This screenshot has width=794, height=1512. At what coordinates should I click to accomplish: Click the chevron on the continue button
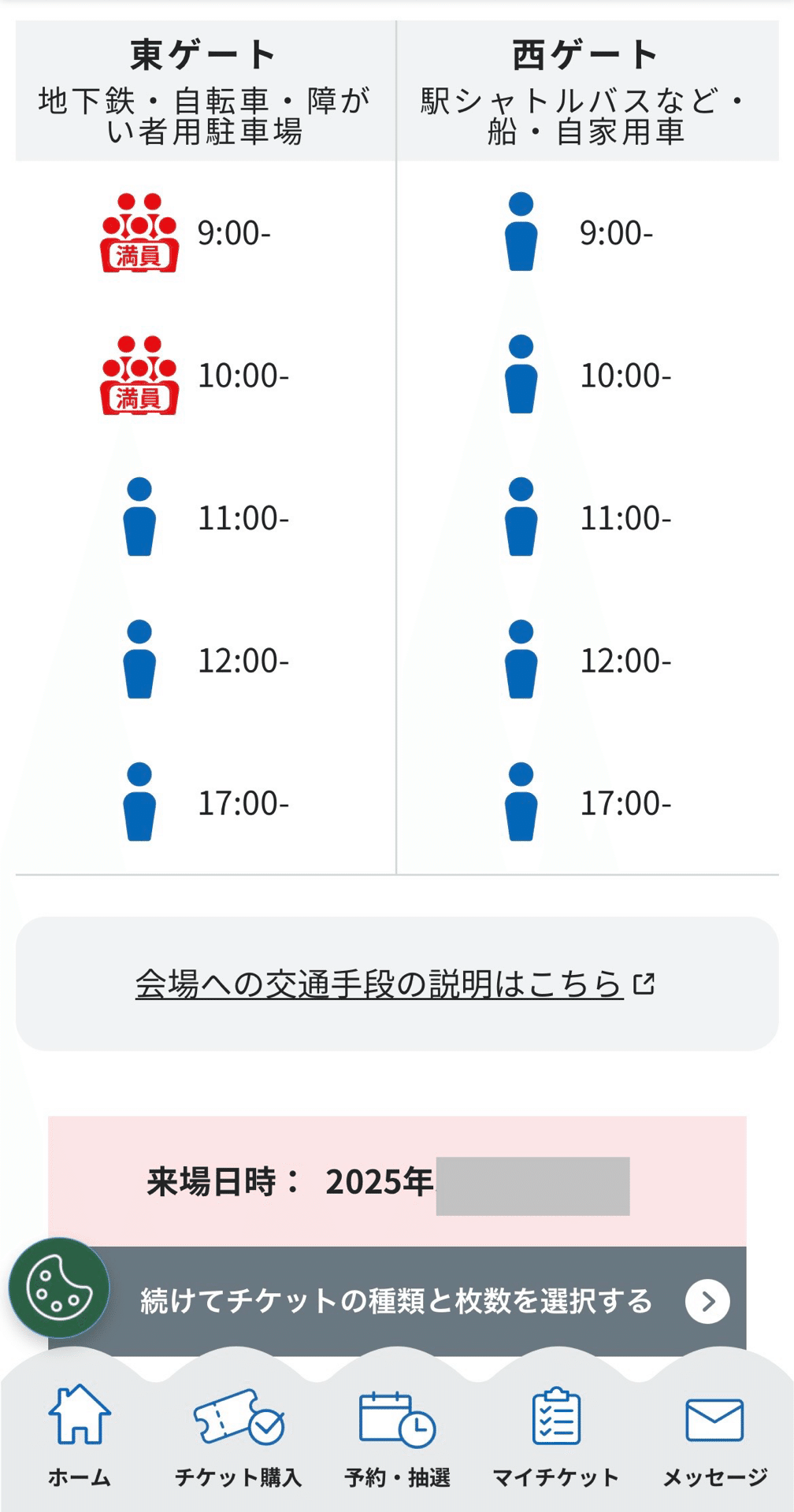tap(707, 1299)
